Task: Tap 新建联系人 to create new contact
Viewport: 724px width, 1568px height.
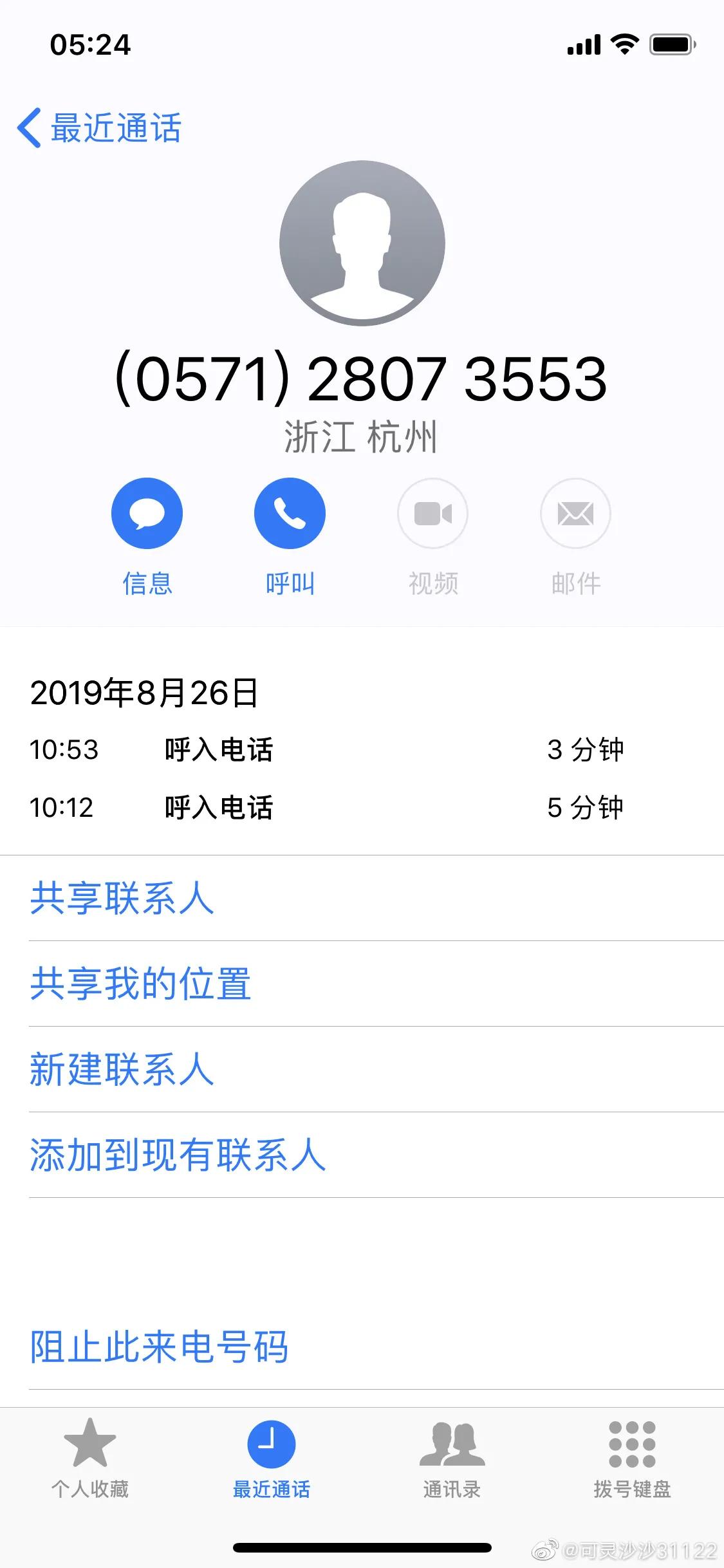Action: coord(122,1069)
